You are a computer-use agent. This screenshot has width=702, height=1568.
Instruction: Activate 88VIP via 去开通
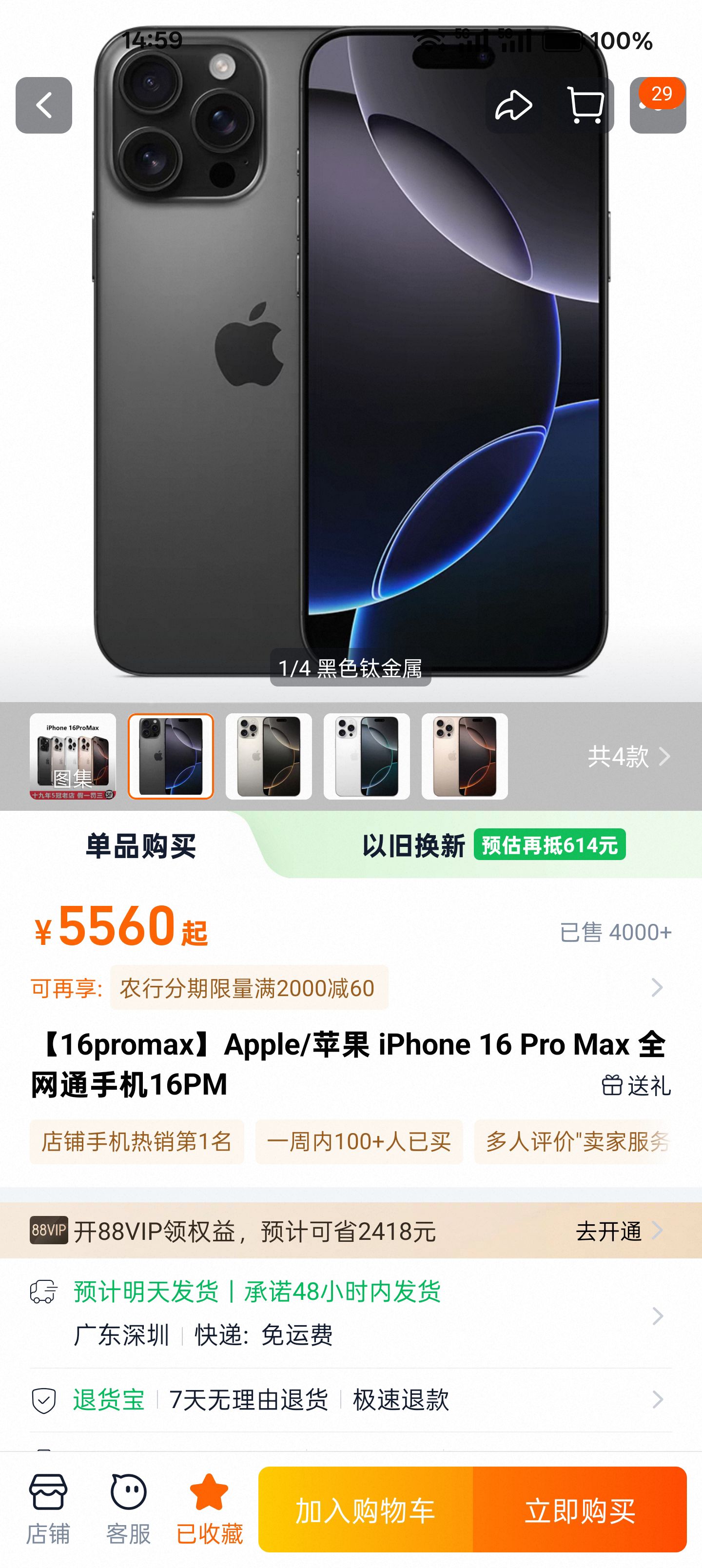[618, 1231]
